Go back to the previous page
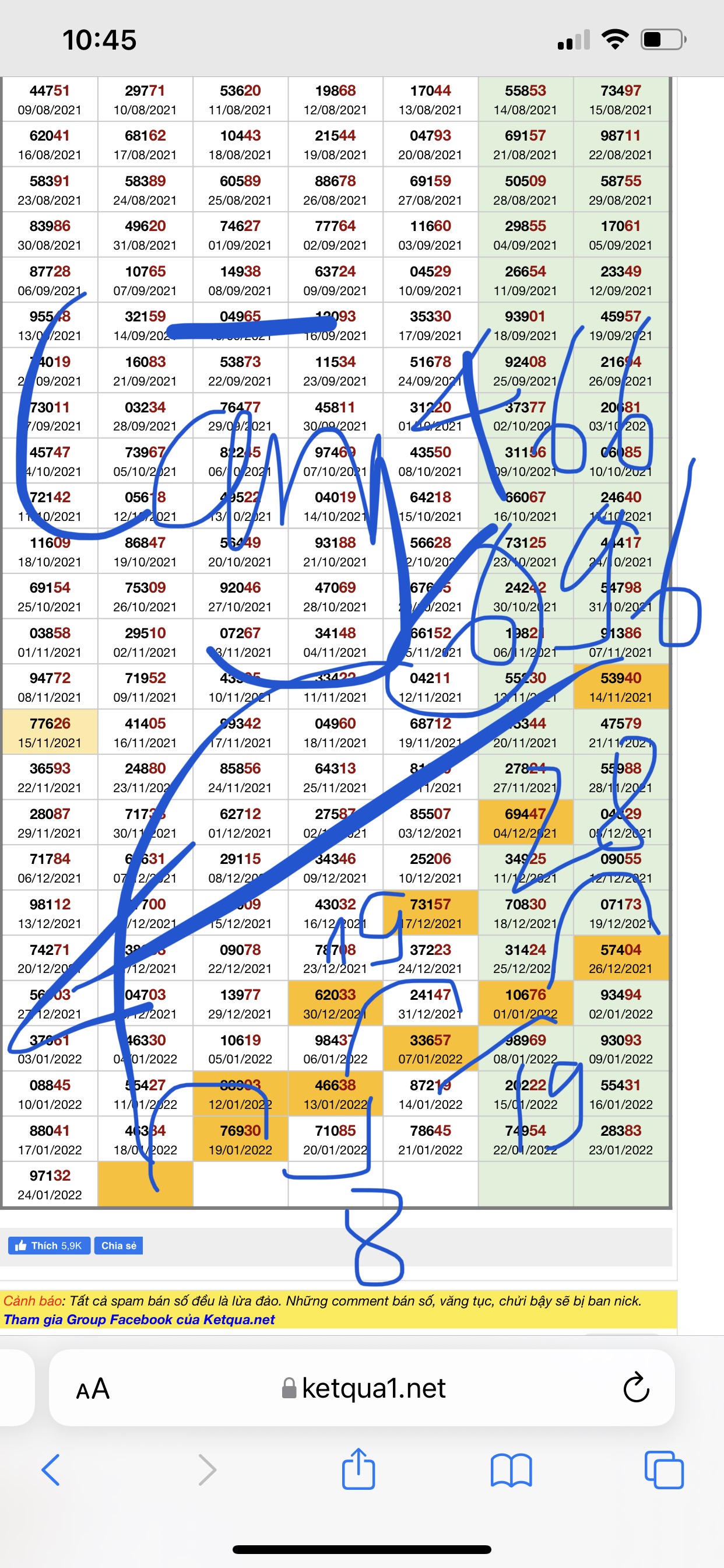724x1568 pixels. pyautogui.click(x=51, y=1469)
